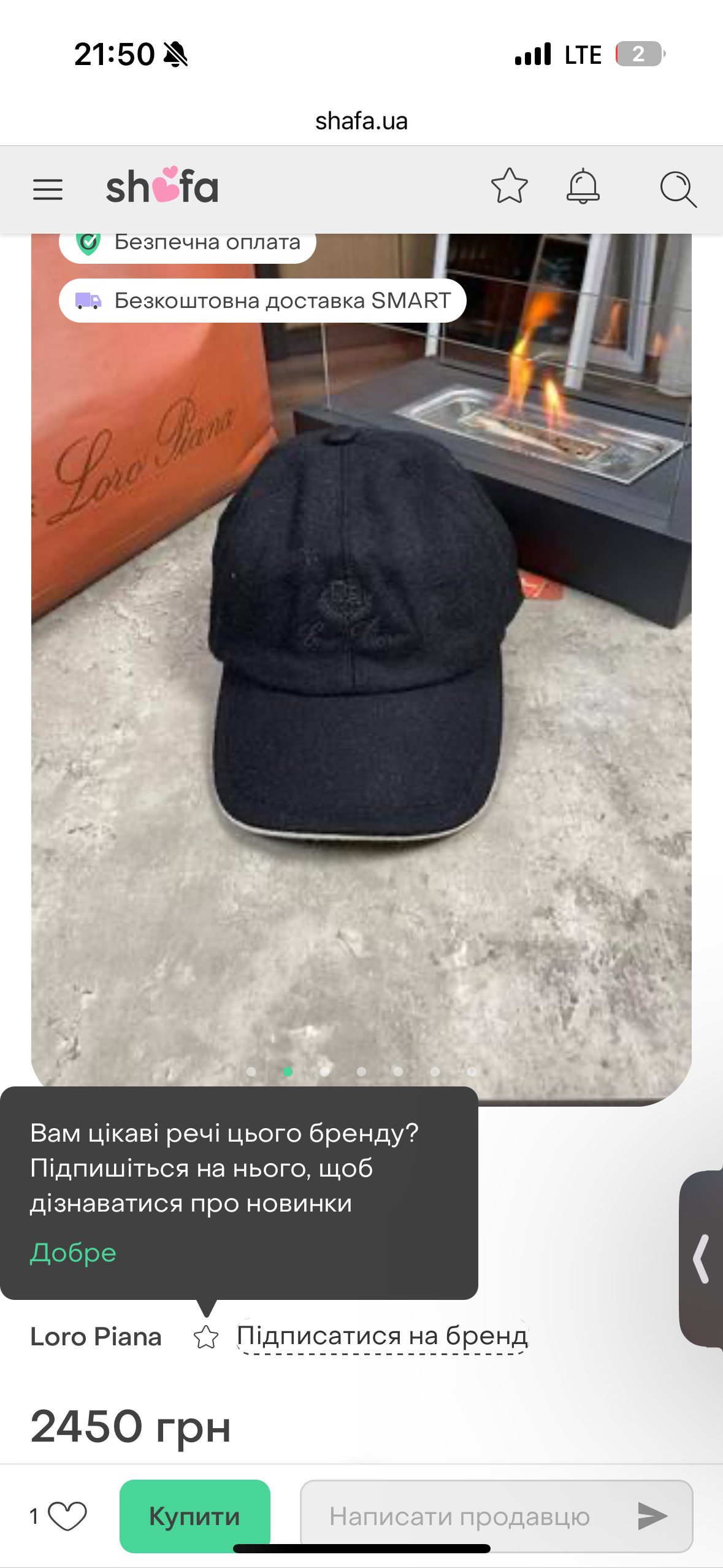Open favorites star in the header
723x1568 pixels.
tap(509, 186)
